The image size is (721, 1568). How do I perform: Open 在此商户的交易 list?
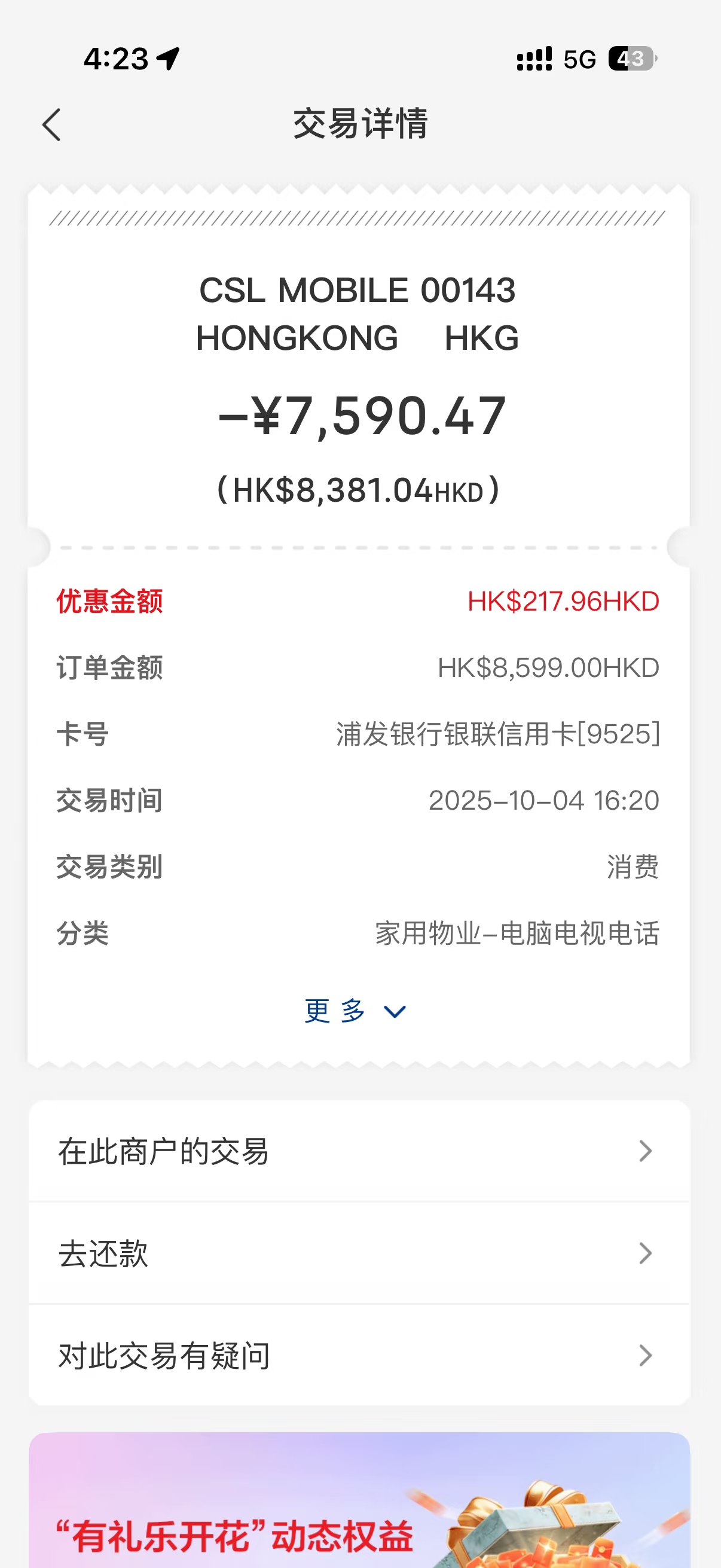pyautogui.click(x=359, y=1151)
